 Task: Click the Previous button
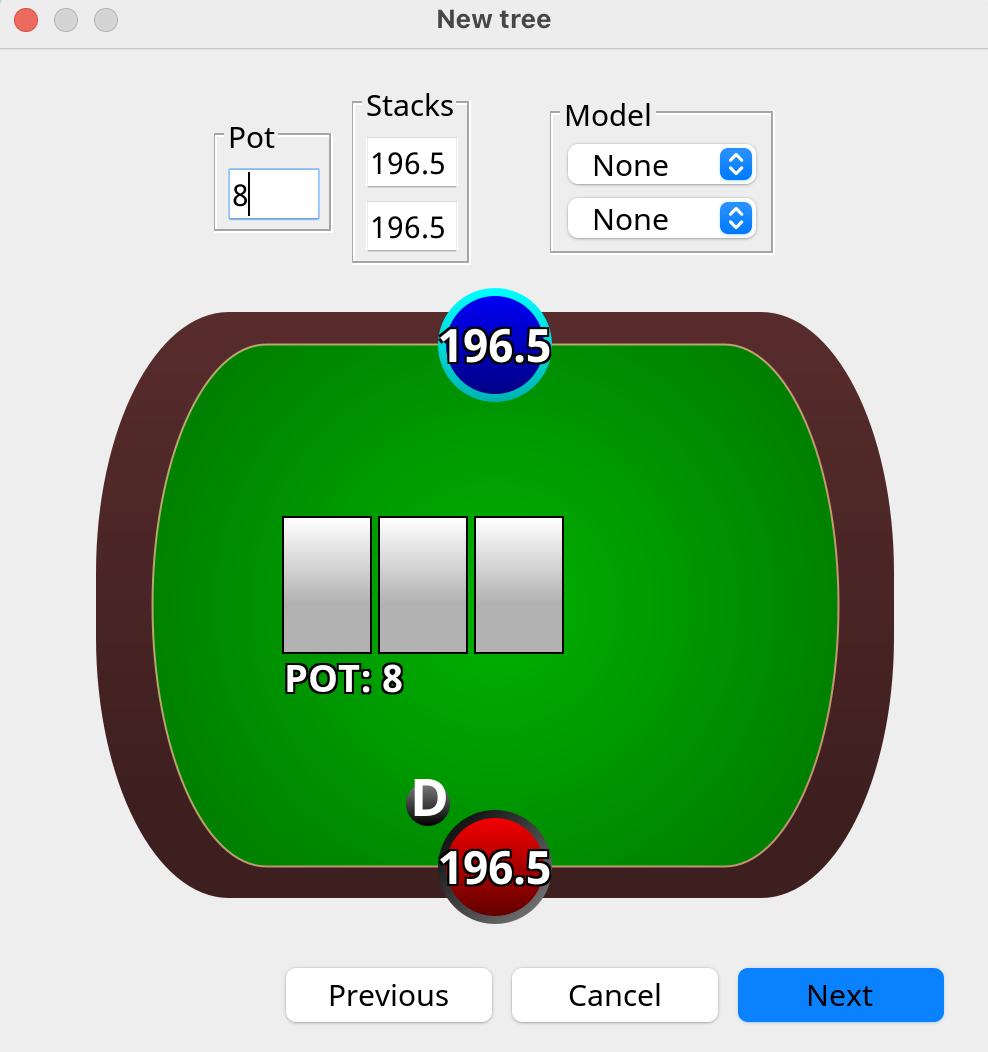point(388,994)
